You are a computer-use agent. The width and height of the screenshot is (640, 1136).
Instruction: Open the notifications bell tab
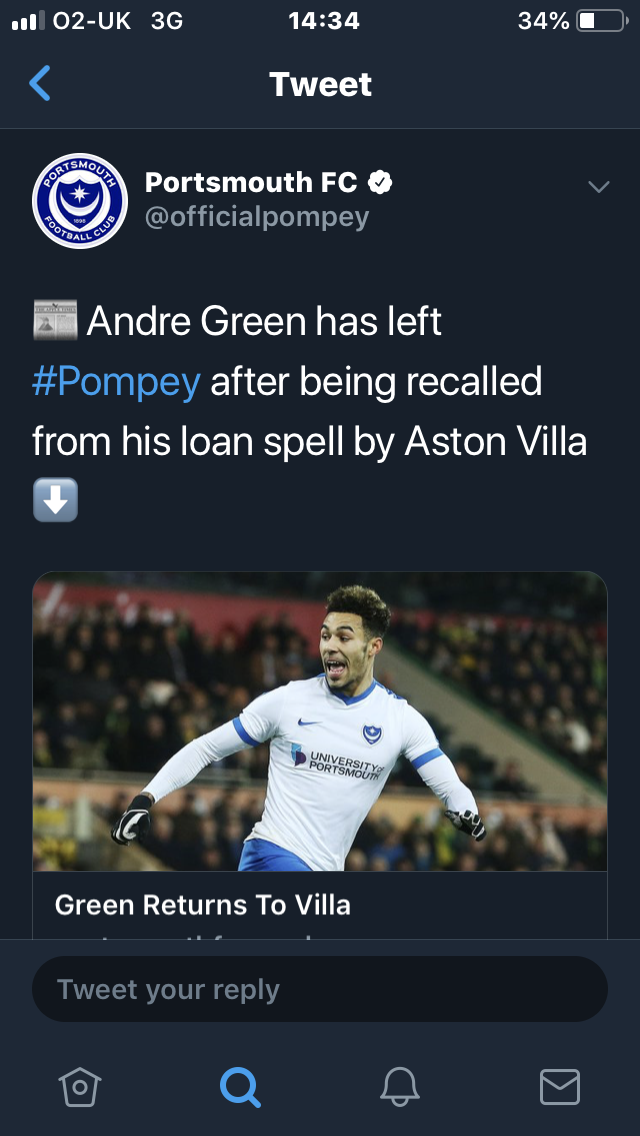click(399, 1085)
